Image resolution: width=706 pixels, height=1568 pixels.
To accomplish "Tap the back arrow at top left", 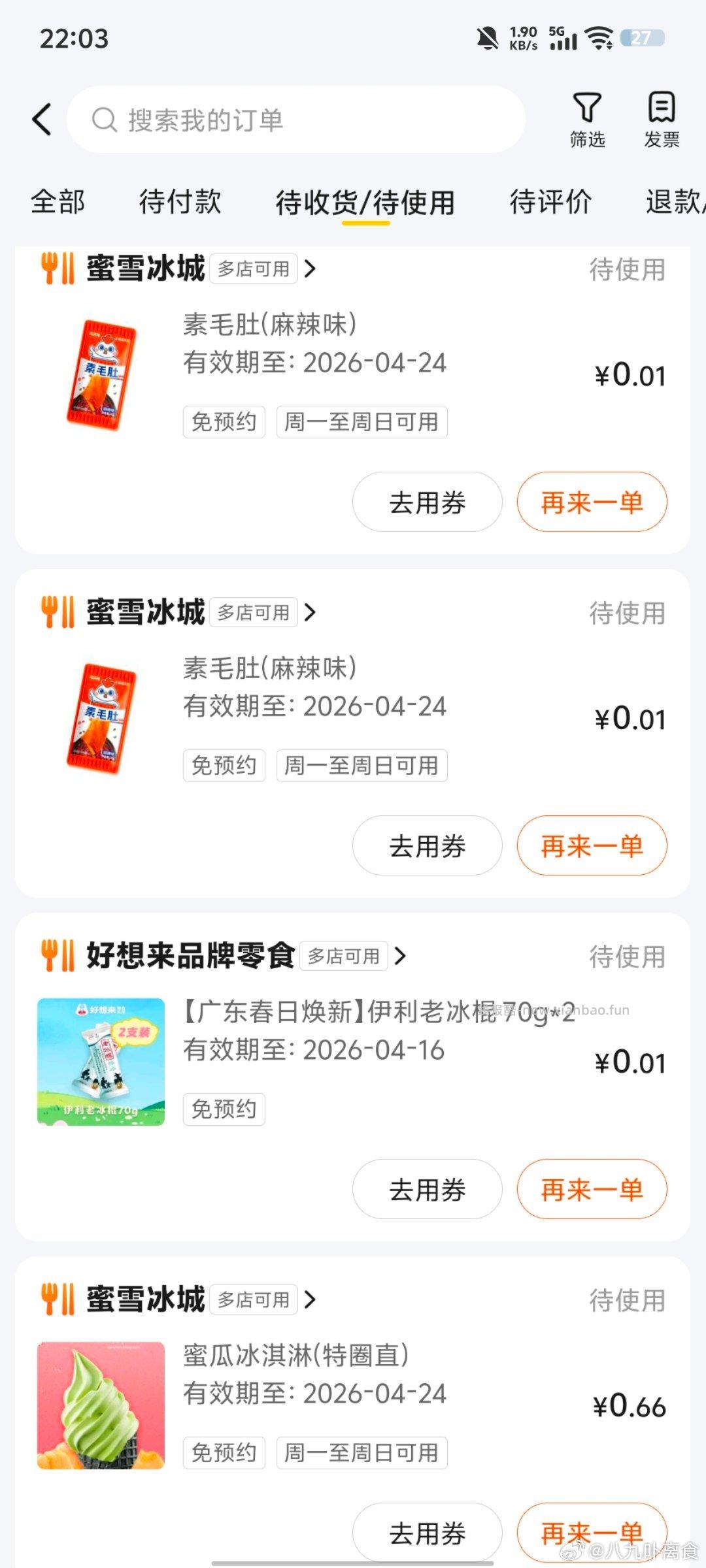I will pyautogui.click(x=41, y=120).
